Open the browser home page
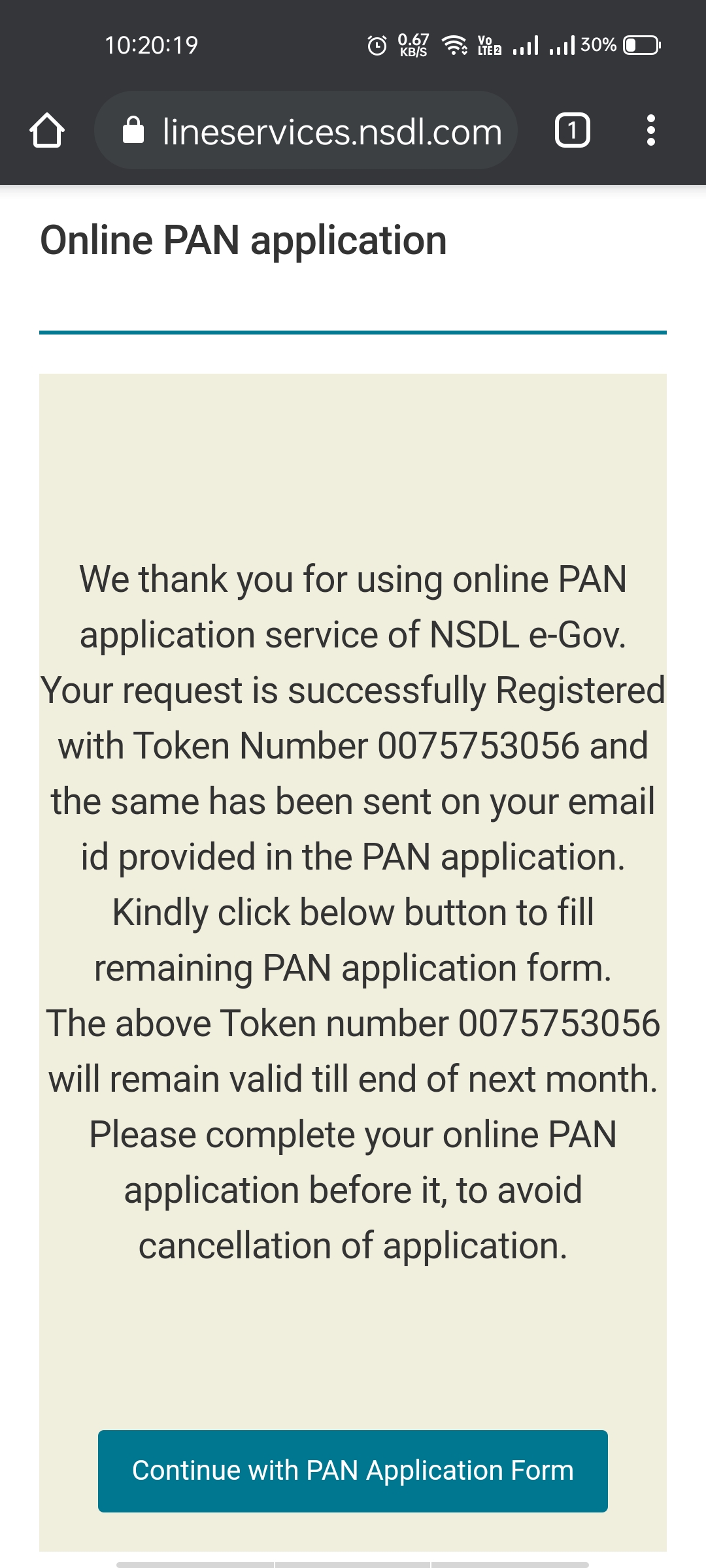 47,130
